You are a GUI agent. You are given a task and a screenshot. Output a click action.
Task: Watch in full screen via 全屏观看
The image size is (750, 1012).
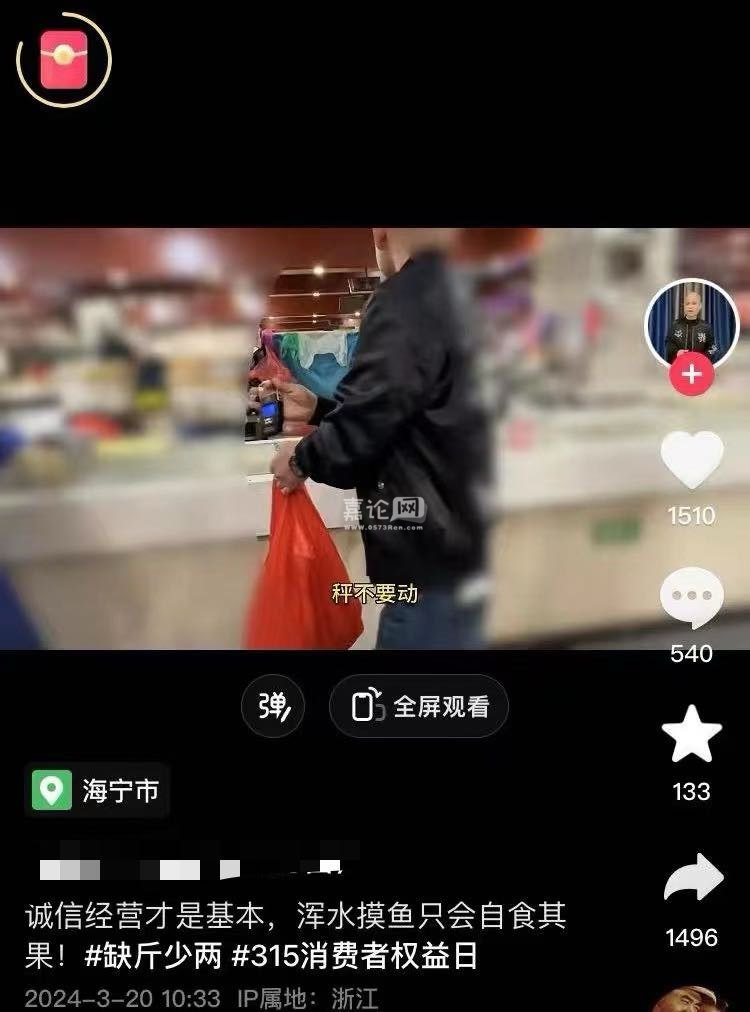point(419,706)
